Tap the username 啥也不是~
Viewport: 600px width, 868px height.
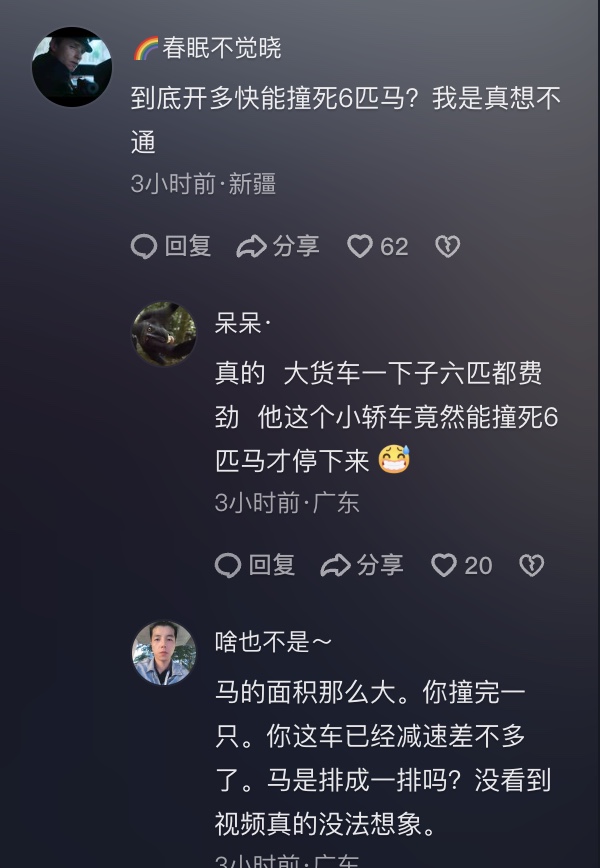coord(273,642)
